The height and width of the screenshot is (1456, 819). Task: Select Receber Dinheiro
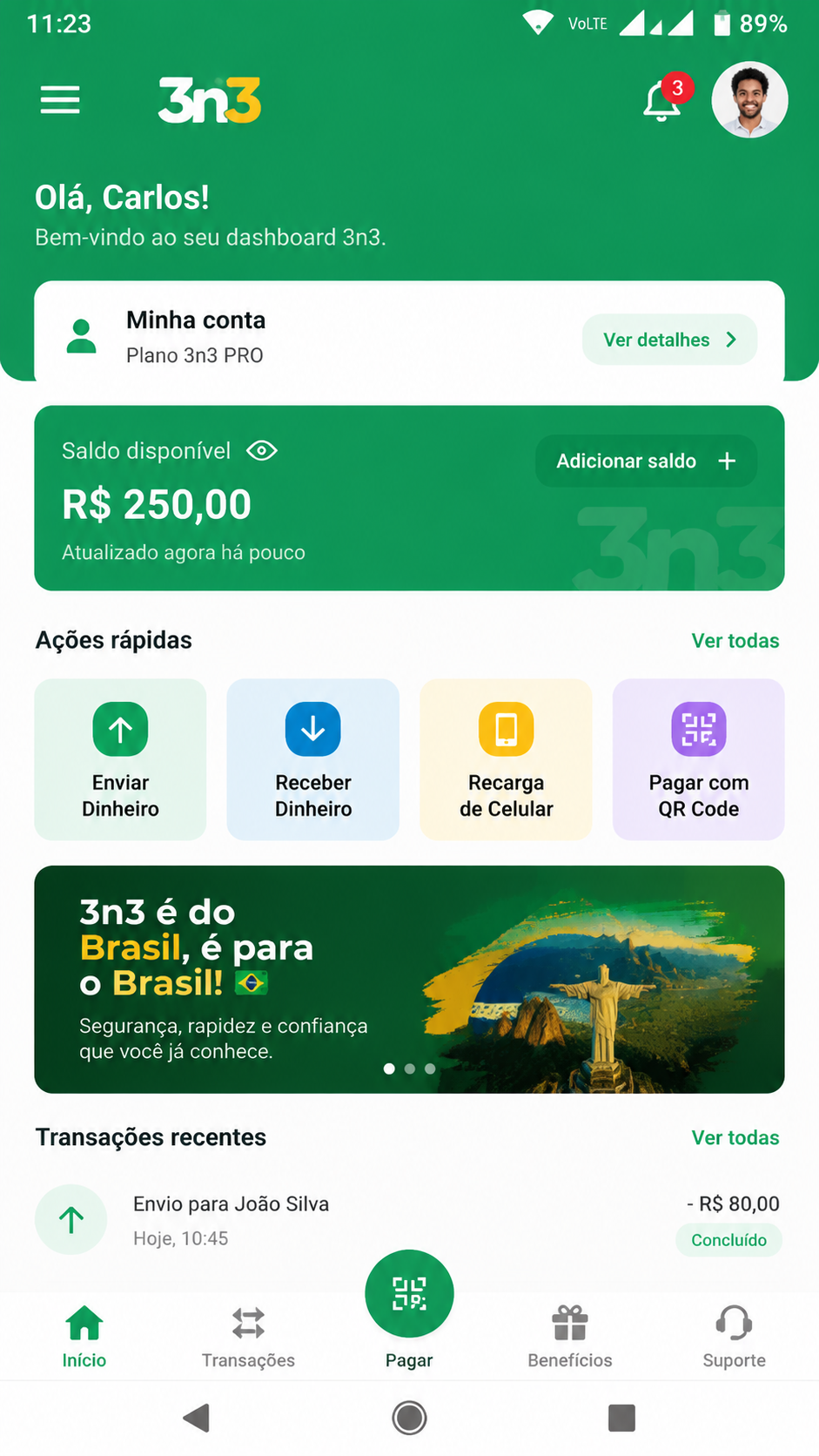pos(313,759)
